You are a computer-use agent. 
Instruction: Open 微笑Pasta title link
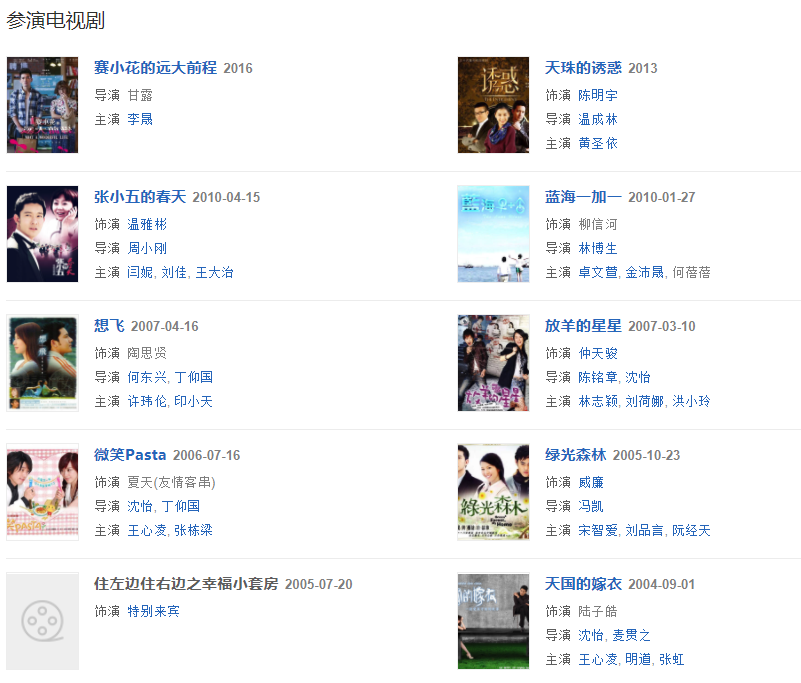coord(130,455)
